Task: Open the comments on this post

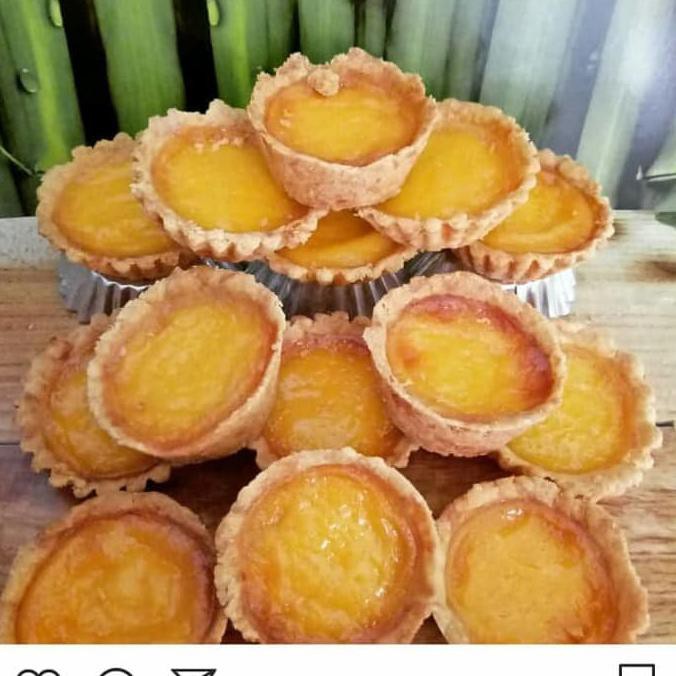Action: click(115, 672)
